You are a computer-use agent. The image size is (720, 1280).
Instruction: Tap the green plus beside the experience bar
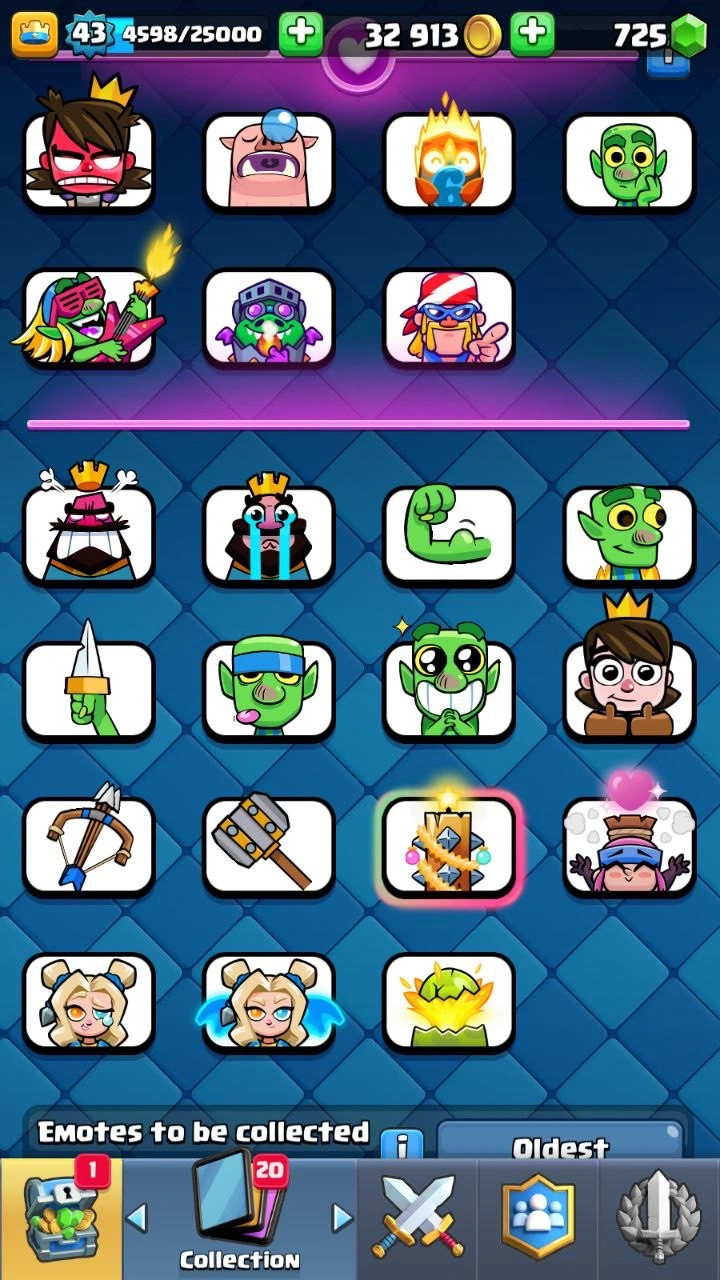[x=300, y=35]
